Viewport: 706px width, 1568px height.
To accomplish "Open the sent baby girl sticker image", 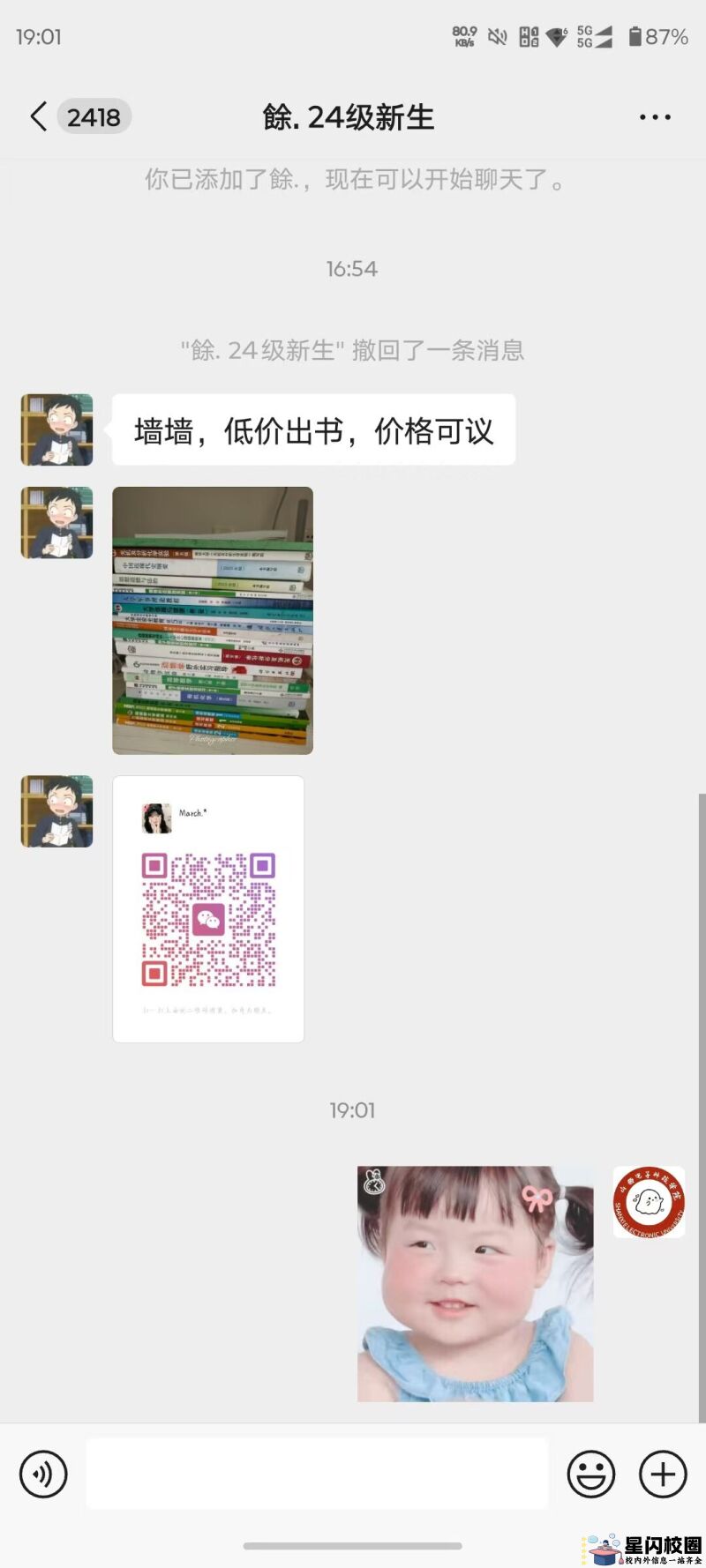I will (475, 1283).
